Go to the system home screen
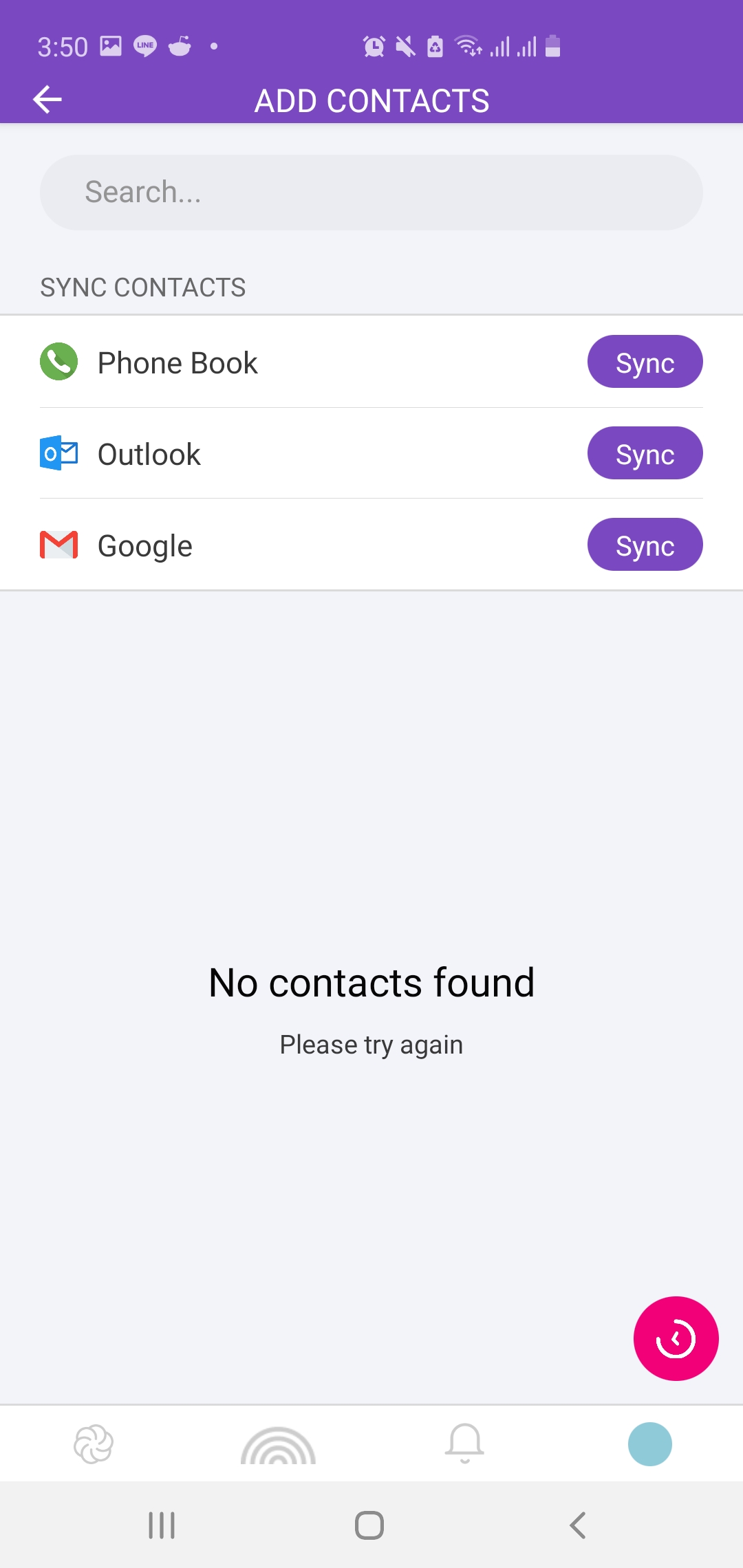743x1568 pixels. point(369,1525)
